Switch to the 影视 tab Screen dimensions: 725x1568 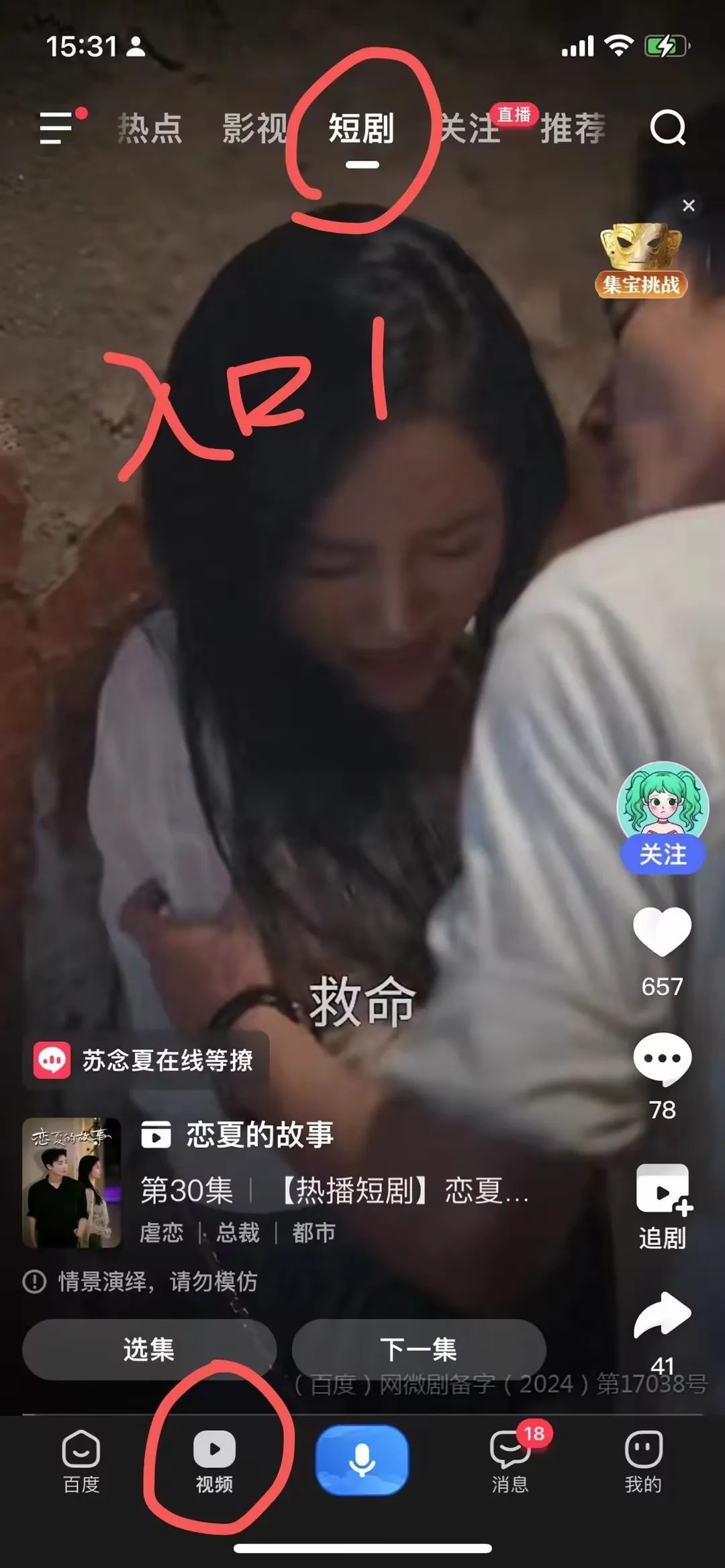(x=254, y=128)
